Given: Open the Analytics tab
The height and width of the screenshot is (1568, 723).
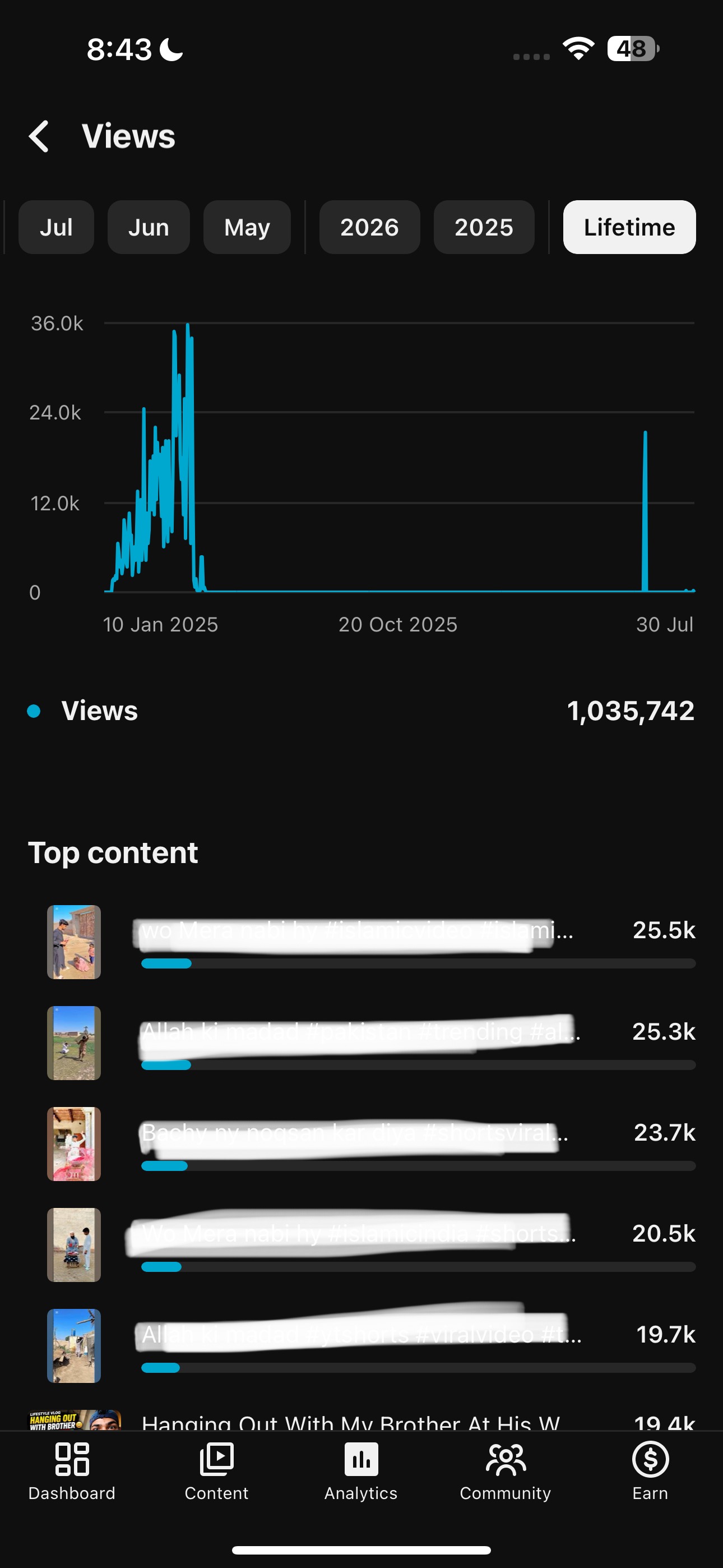Looking at the screenshot, I should click(x=361, y=1472).
